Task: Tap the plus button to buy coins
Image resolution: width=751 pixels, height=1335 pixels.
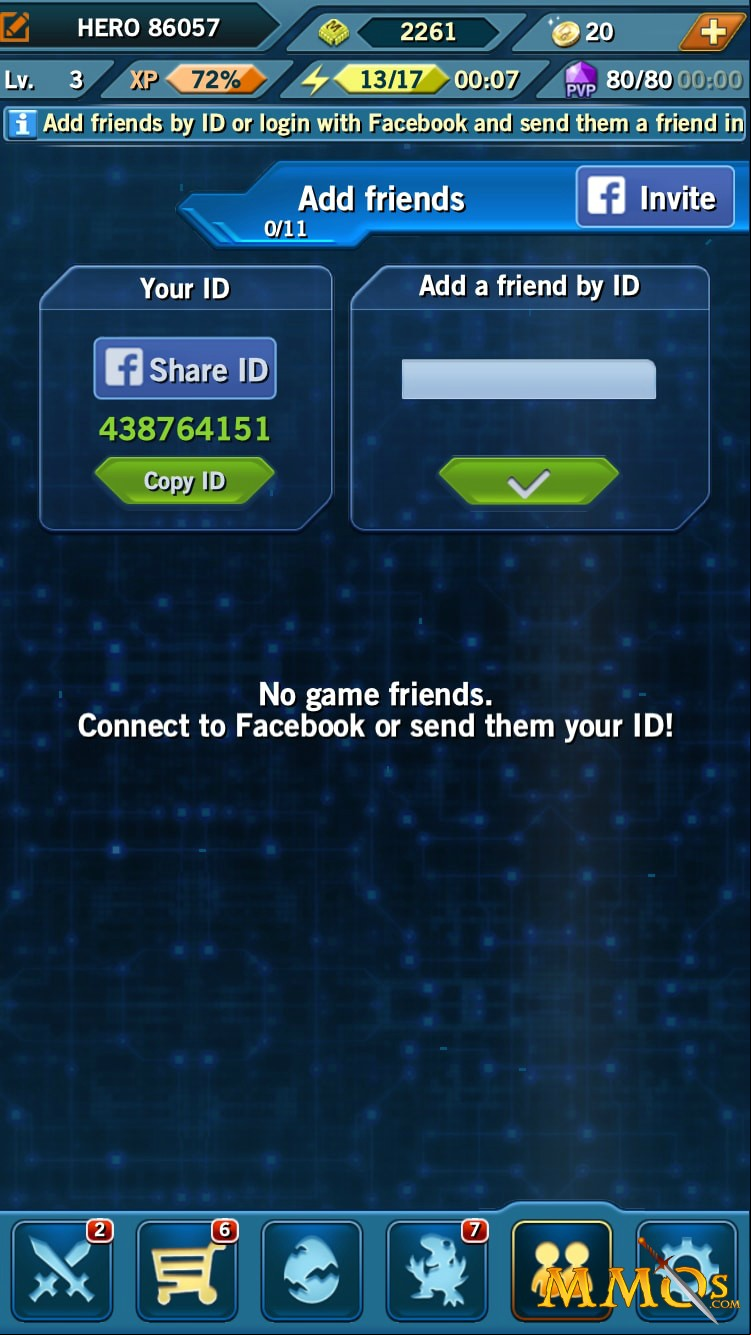Action: pos(711,31)
